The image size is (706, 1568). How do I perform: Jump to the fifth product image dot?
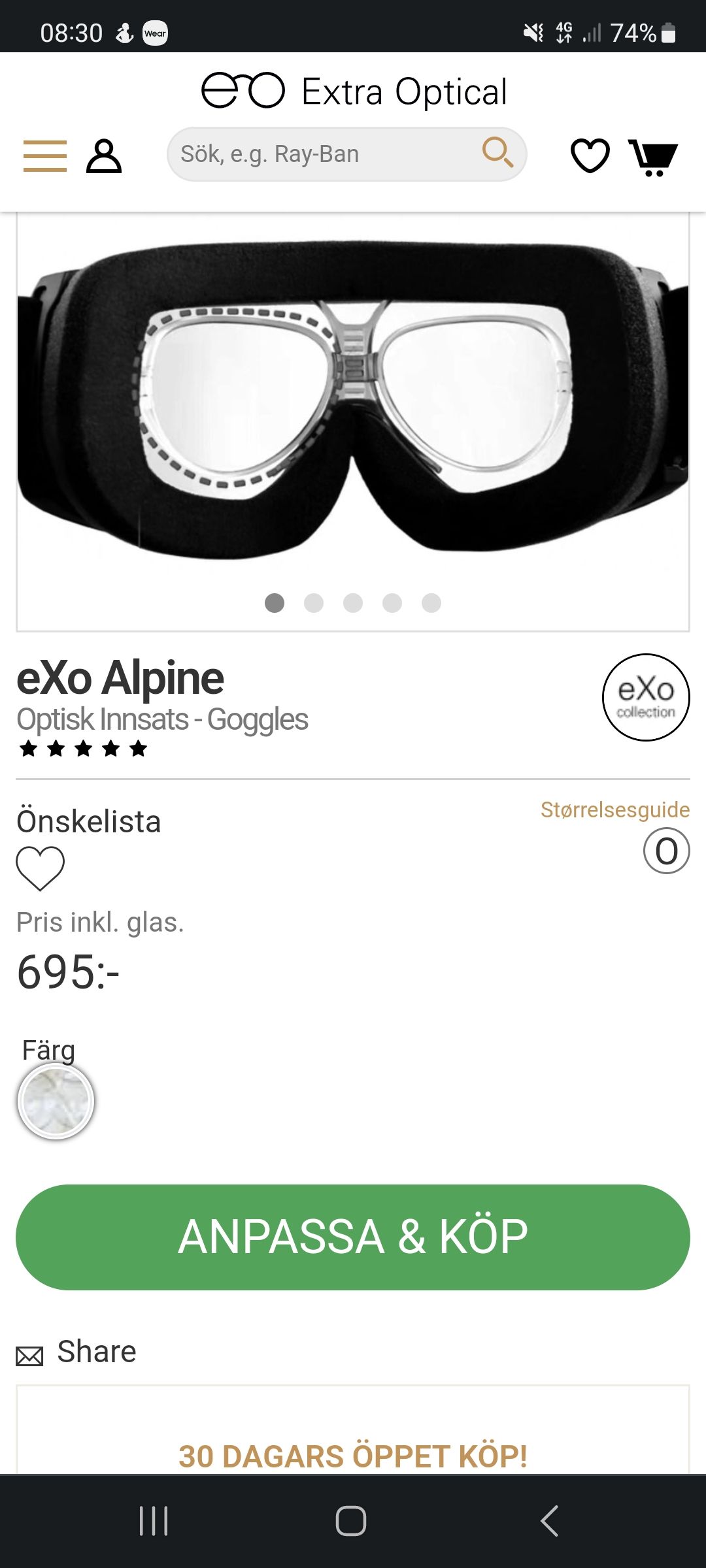(x=431, y=603)
